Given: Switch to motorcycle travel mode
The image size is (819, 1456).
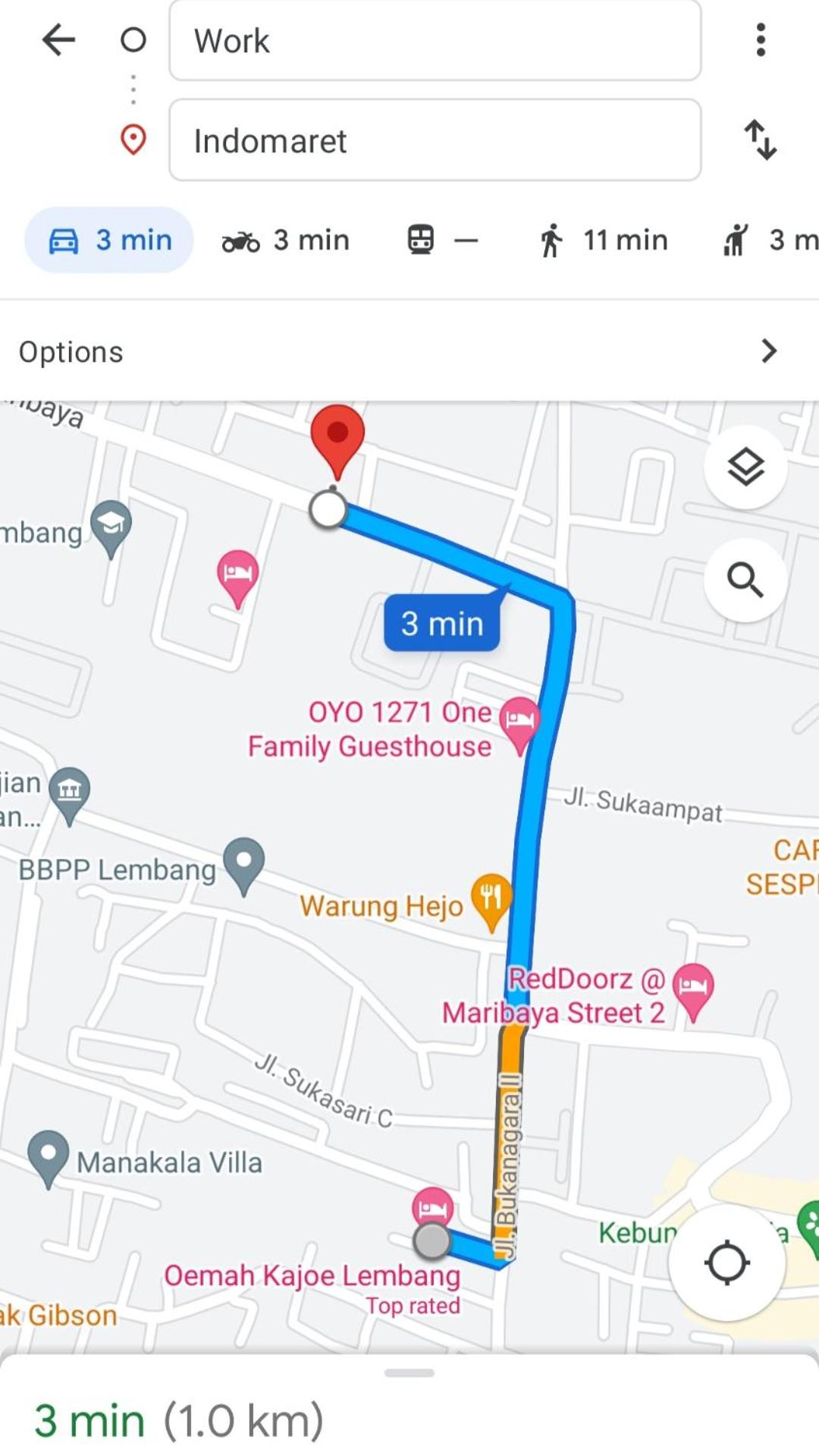Looking at the screenshot, I should (x=285, y=241).
